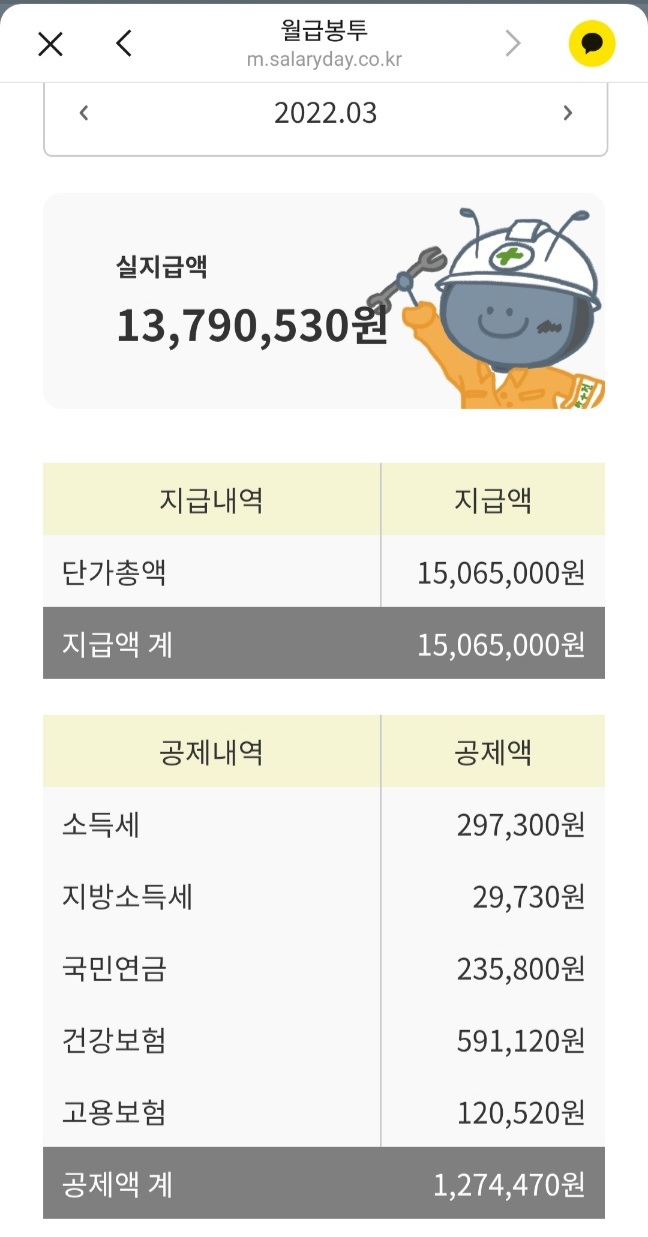Show the next month's payslip after 2022.03
This screenshot has width=648, height=1237.
point(567,113)
